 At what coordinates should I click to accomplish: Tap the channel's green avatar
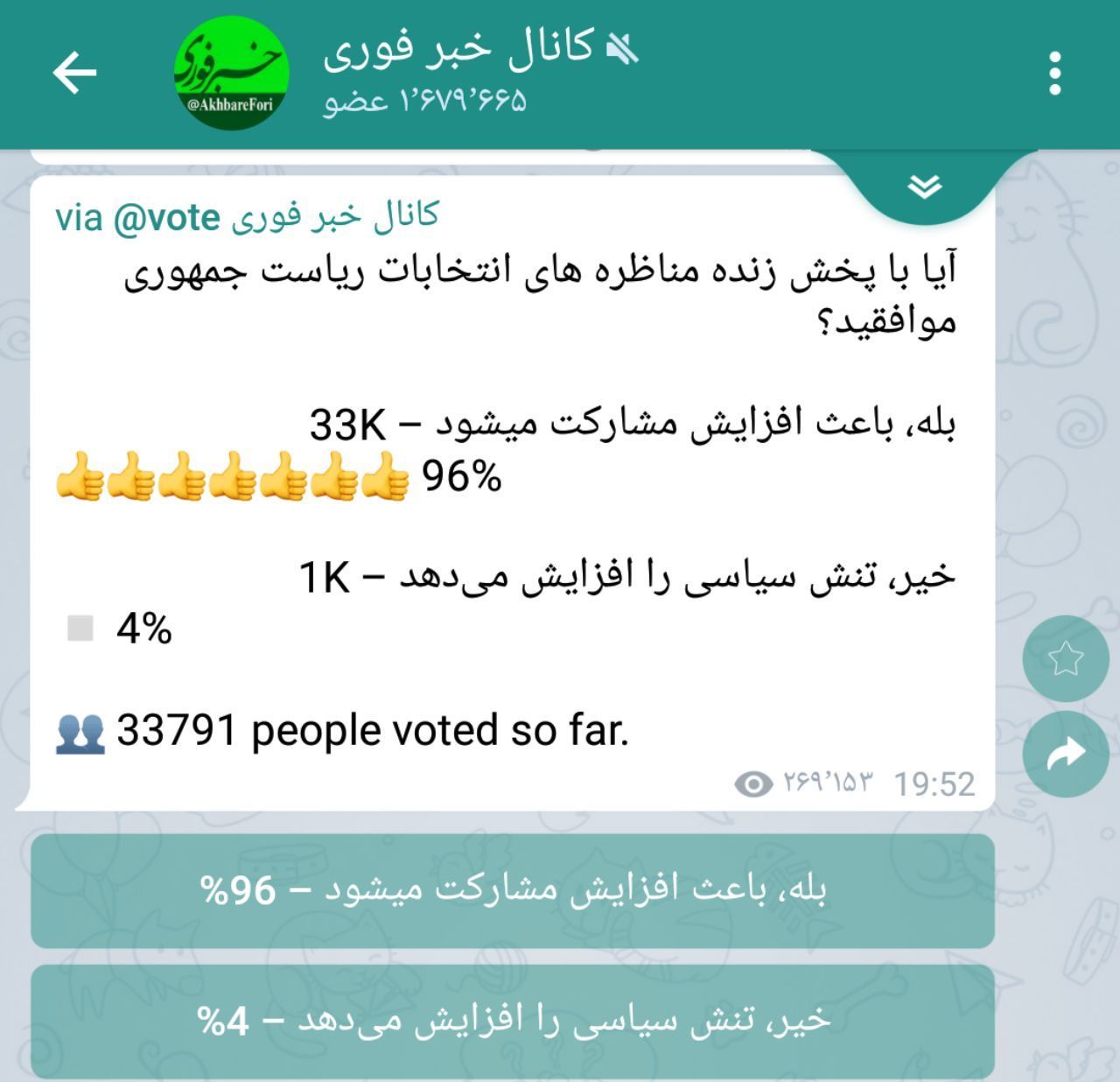[x=230, y=74]
